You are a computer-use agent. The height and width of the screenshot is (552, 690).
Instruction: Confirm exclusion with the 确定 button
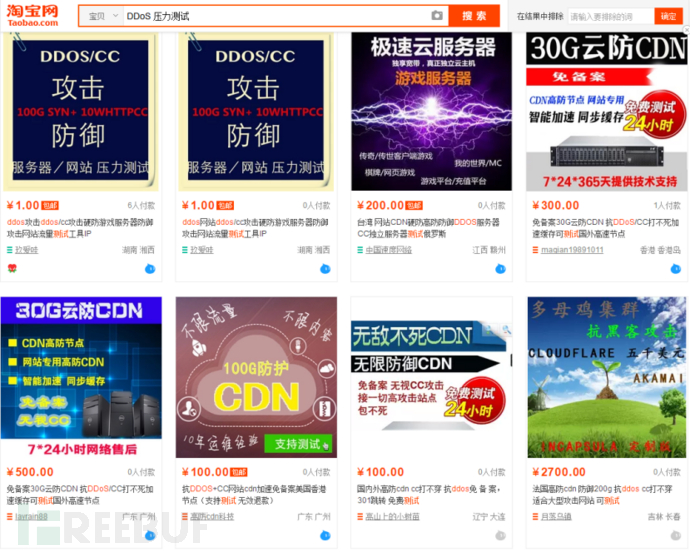pos(667,16)
